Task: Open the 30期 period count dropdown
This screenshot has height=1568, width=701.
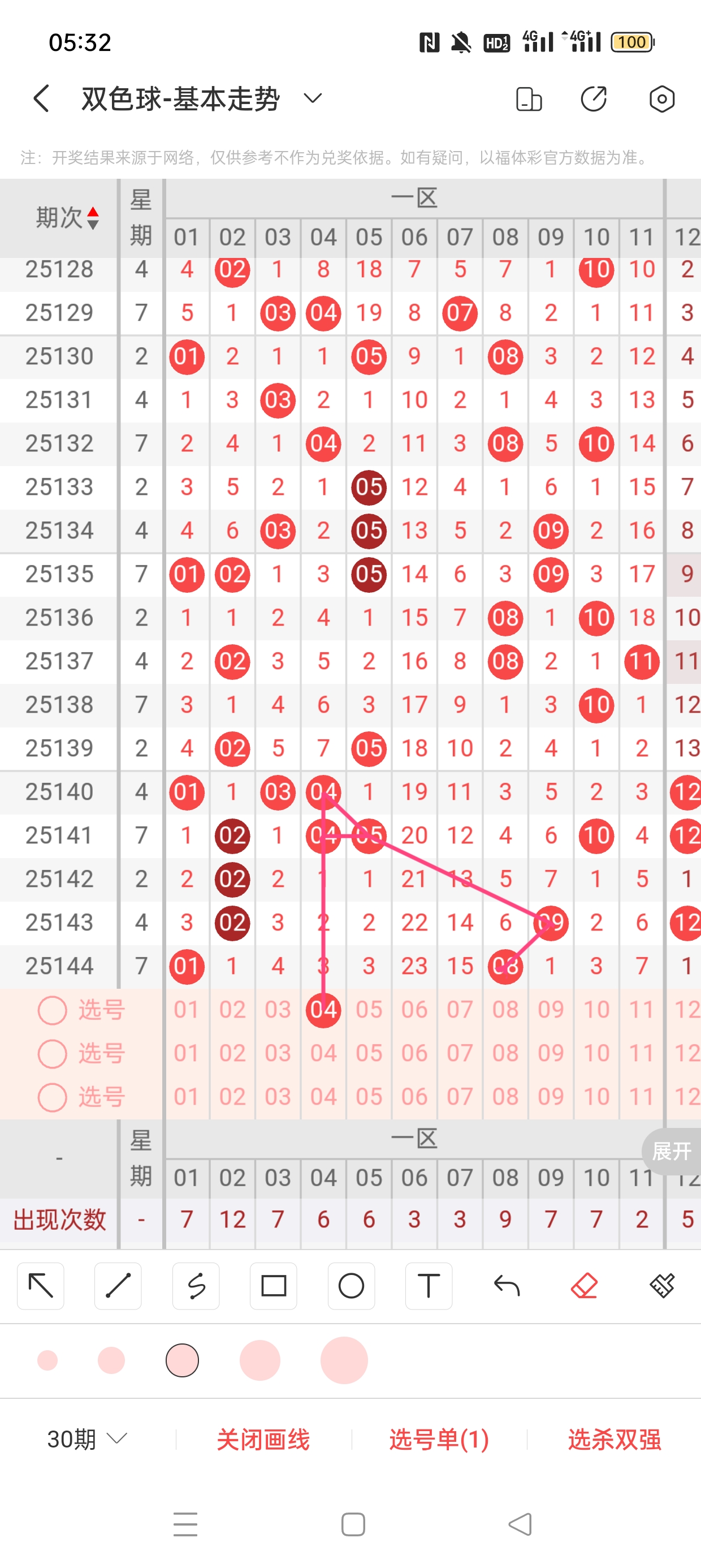Action: pyautogui.click(x=87, y=1440)
